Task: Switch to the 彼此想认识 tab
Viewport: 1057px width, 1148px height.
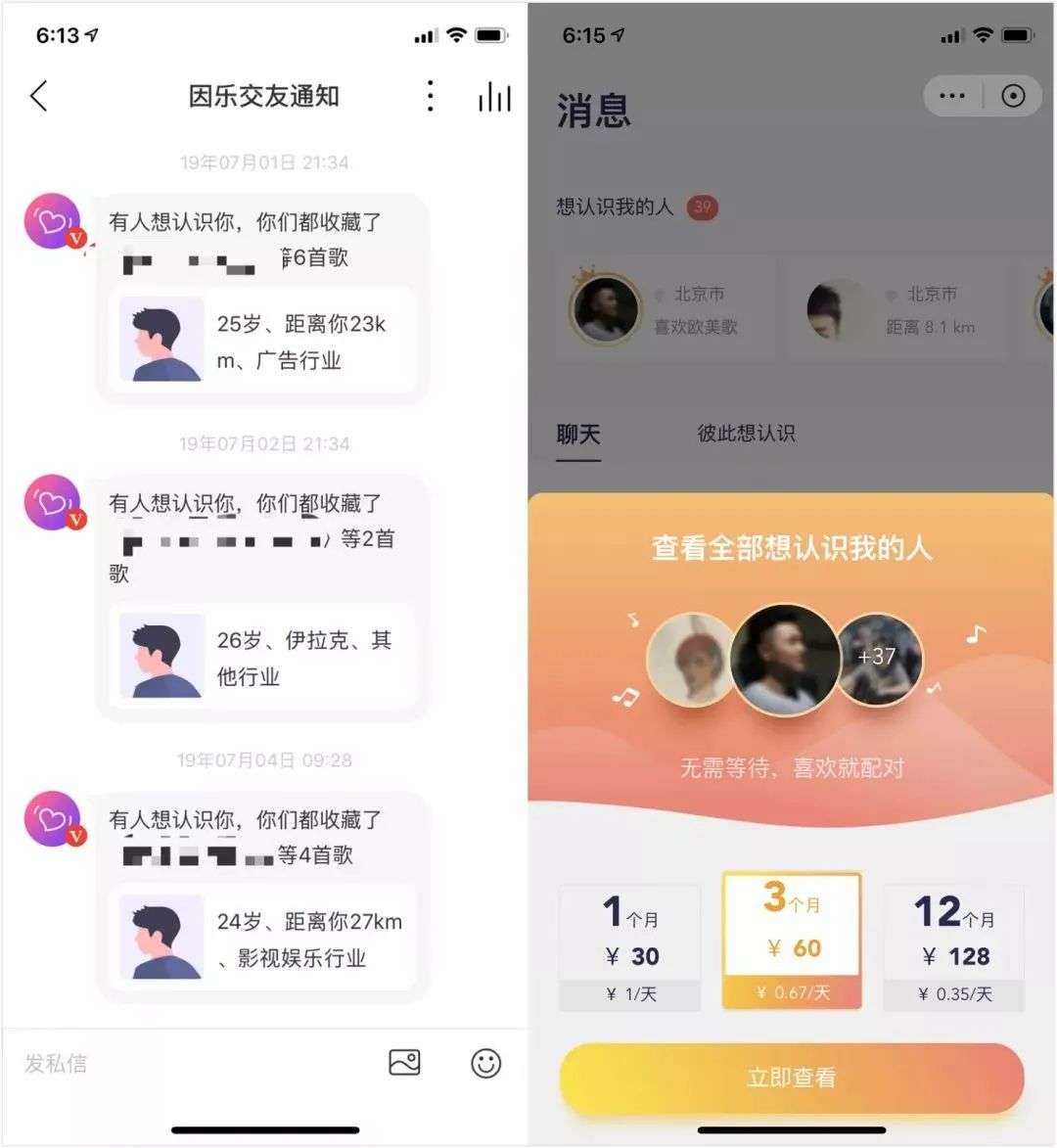Action: tap(746, 434)
